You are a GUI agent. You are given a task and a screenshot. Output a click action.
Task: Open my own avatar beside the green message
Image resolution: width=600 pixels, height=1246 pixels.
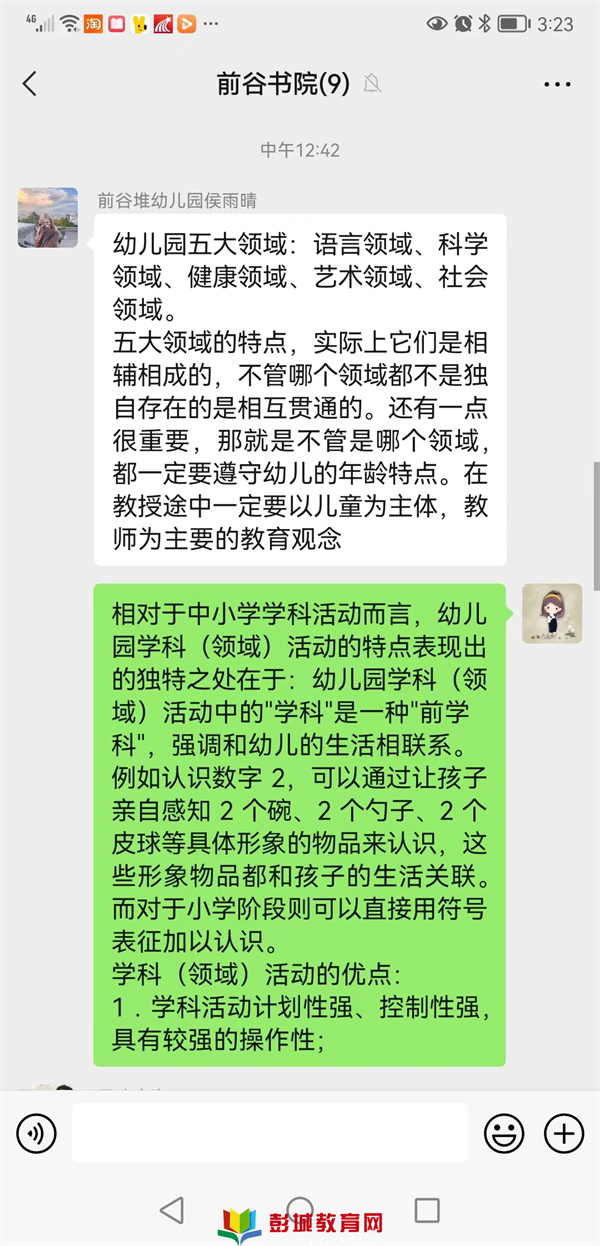pos(551,614)
